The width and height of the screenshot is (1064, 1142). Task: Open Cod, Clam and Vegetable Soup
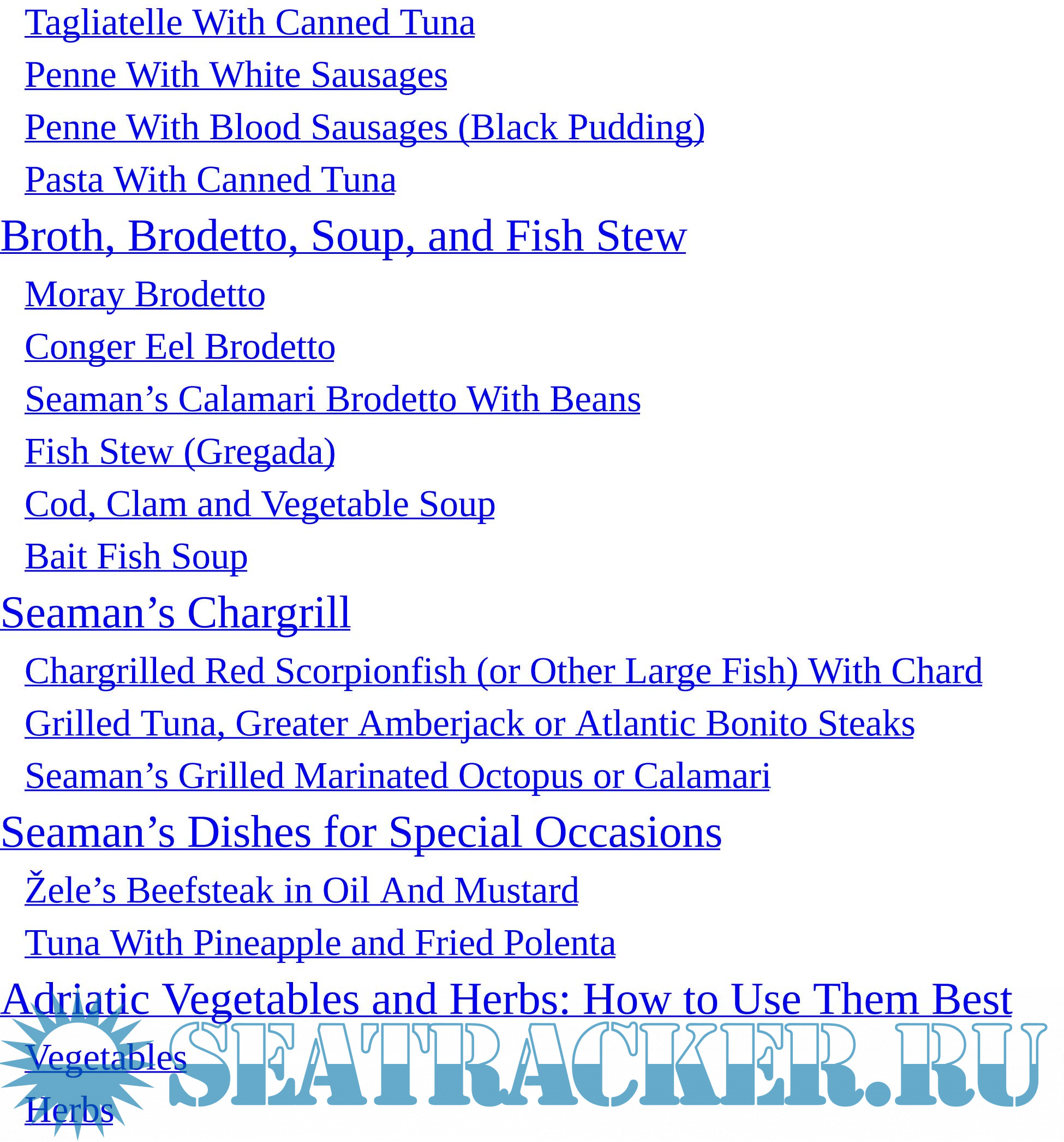click(260, 504)
